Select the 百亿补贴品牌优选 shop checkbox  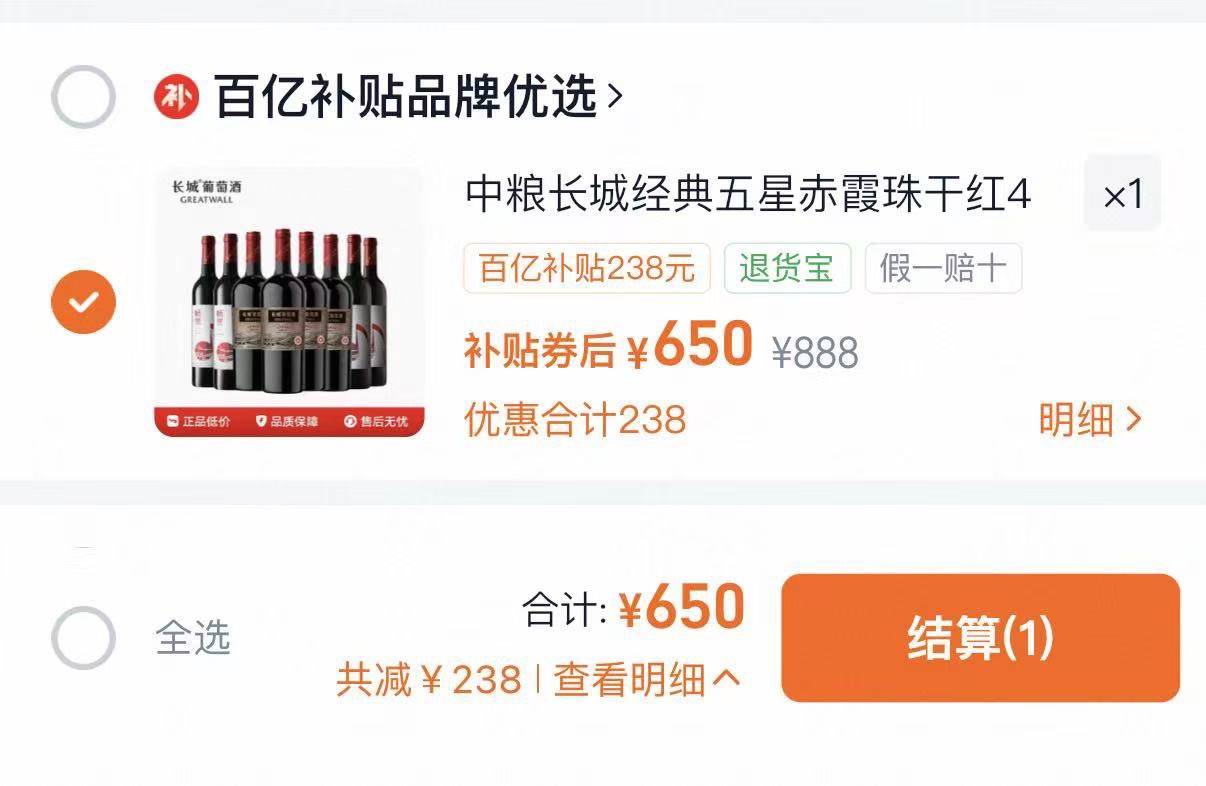[84, 97]
